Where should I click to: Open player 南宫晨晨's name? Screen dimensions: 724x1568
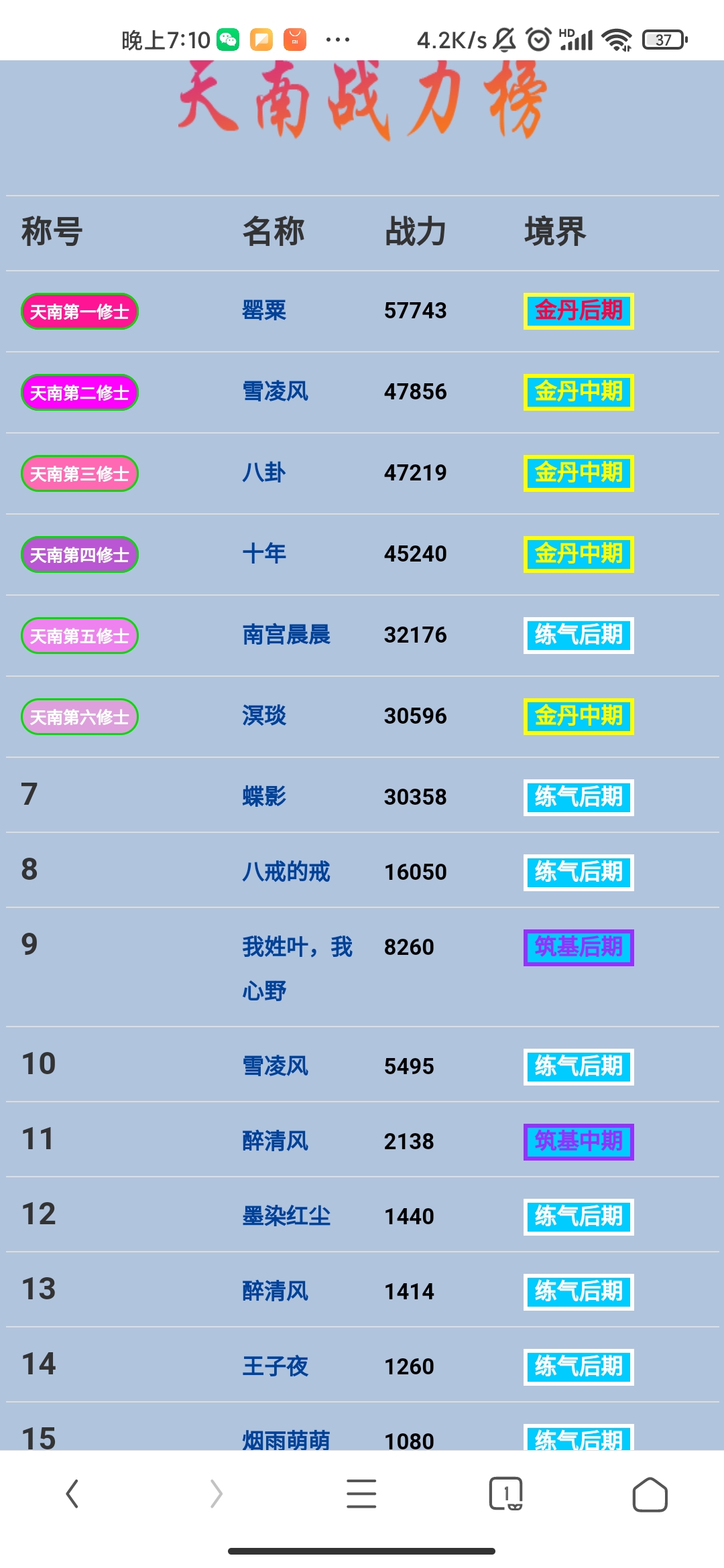click(x=287, y=636)
